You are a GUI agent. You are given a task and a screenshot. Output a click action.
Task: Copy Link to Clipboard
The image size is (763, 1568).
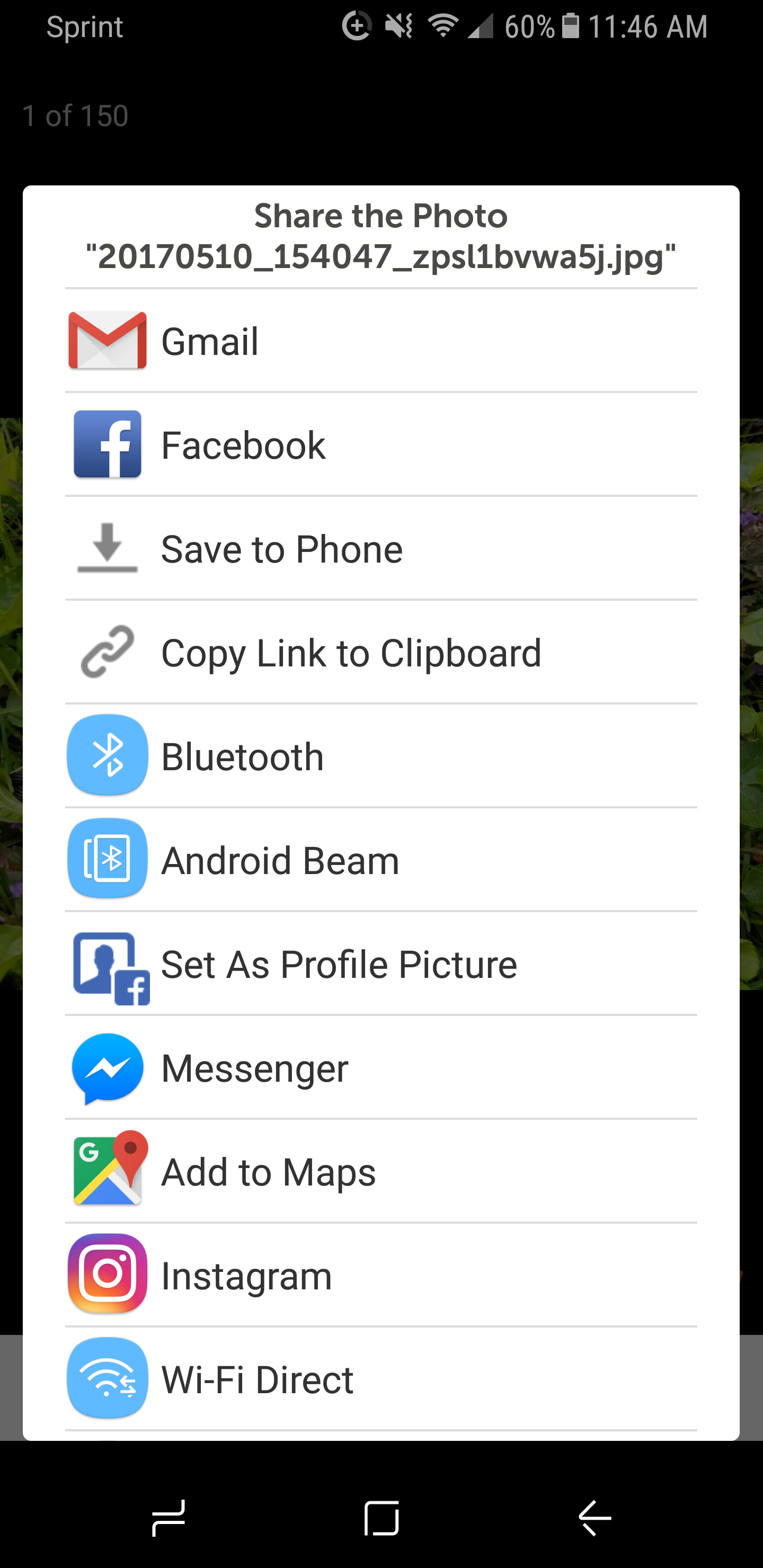[x=380, y=653]
